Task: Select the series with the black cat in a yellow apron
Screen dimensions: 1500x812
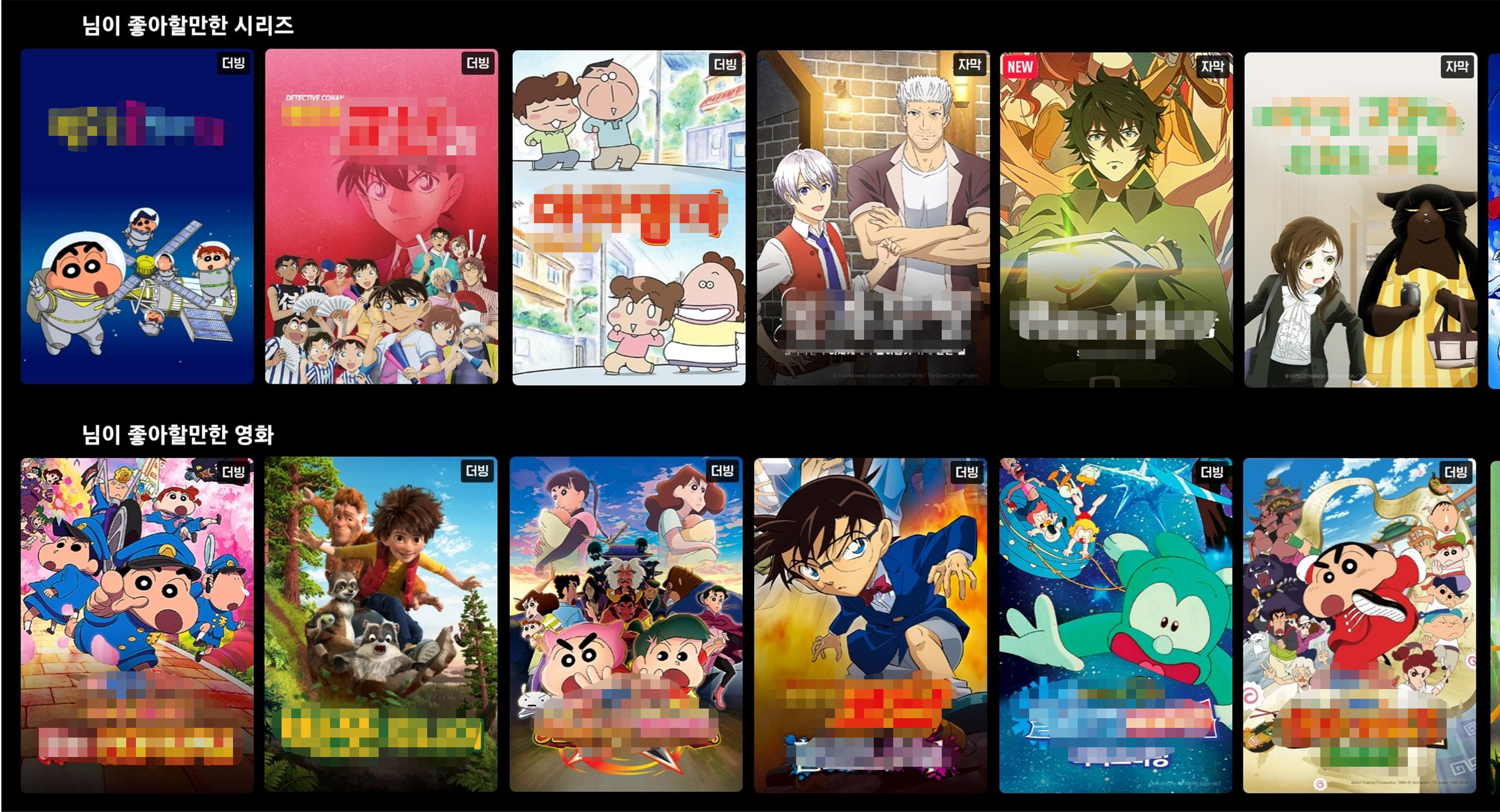Action: 1360,220
